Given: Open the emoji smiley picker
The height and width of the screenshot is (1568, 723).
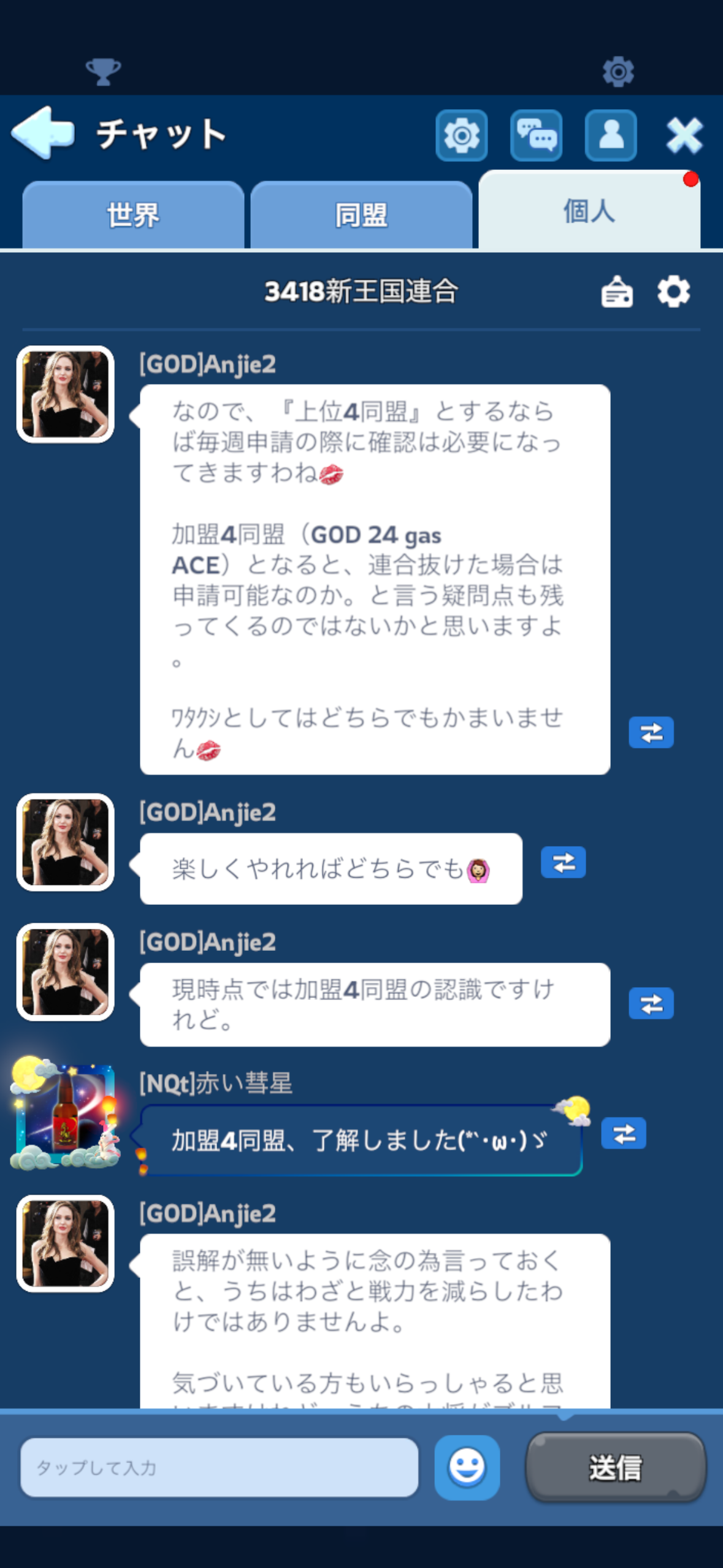Looking at the screenshot, I should coord(467,1467).
